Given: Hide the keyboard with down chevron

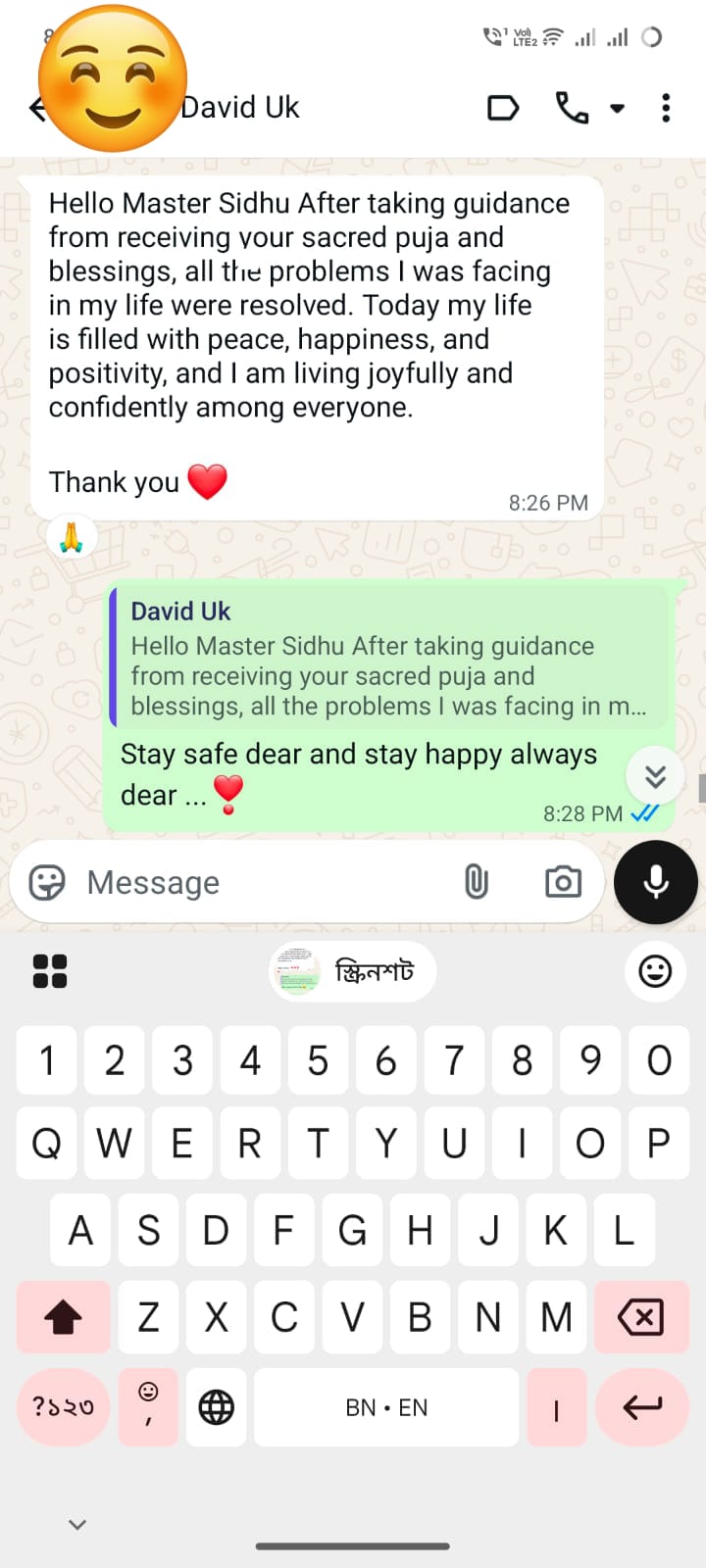Looking at the screenshot, I should coord(77,1524).
